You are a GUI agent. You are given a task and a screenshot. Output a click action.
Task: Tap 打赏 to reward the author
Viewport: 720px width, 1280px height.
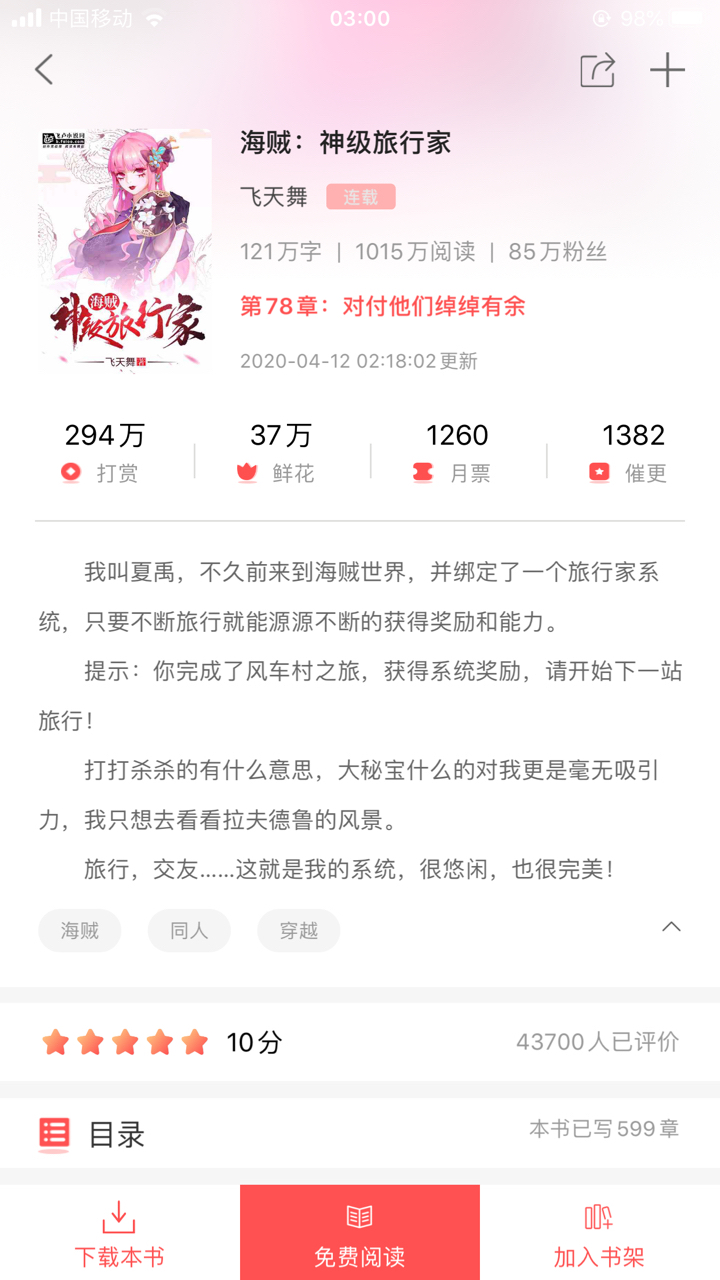(104, 454)
